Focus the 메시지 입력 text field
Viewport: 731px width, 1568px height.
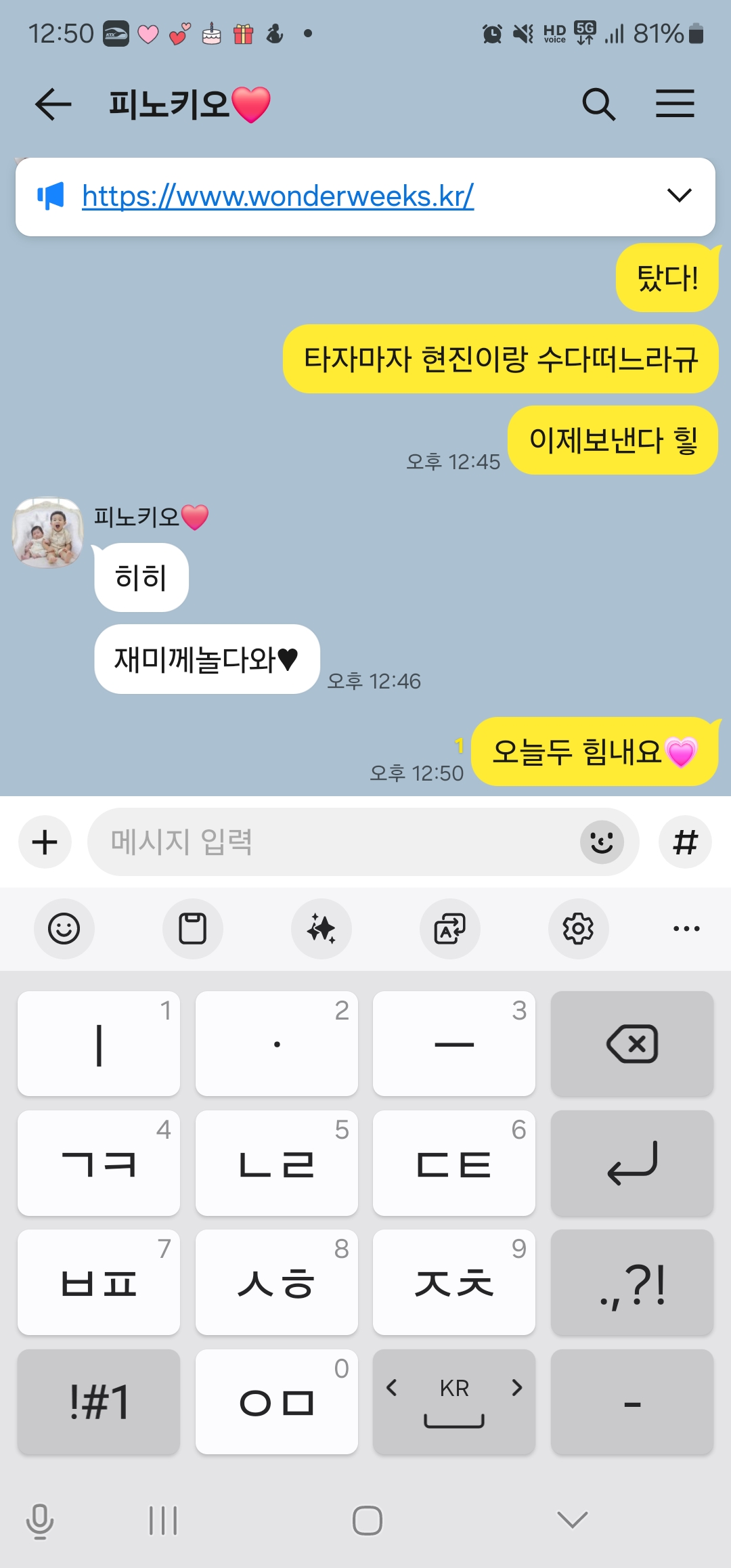pyautogui.click(x=332, y=842)
